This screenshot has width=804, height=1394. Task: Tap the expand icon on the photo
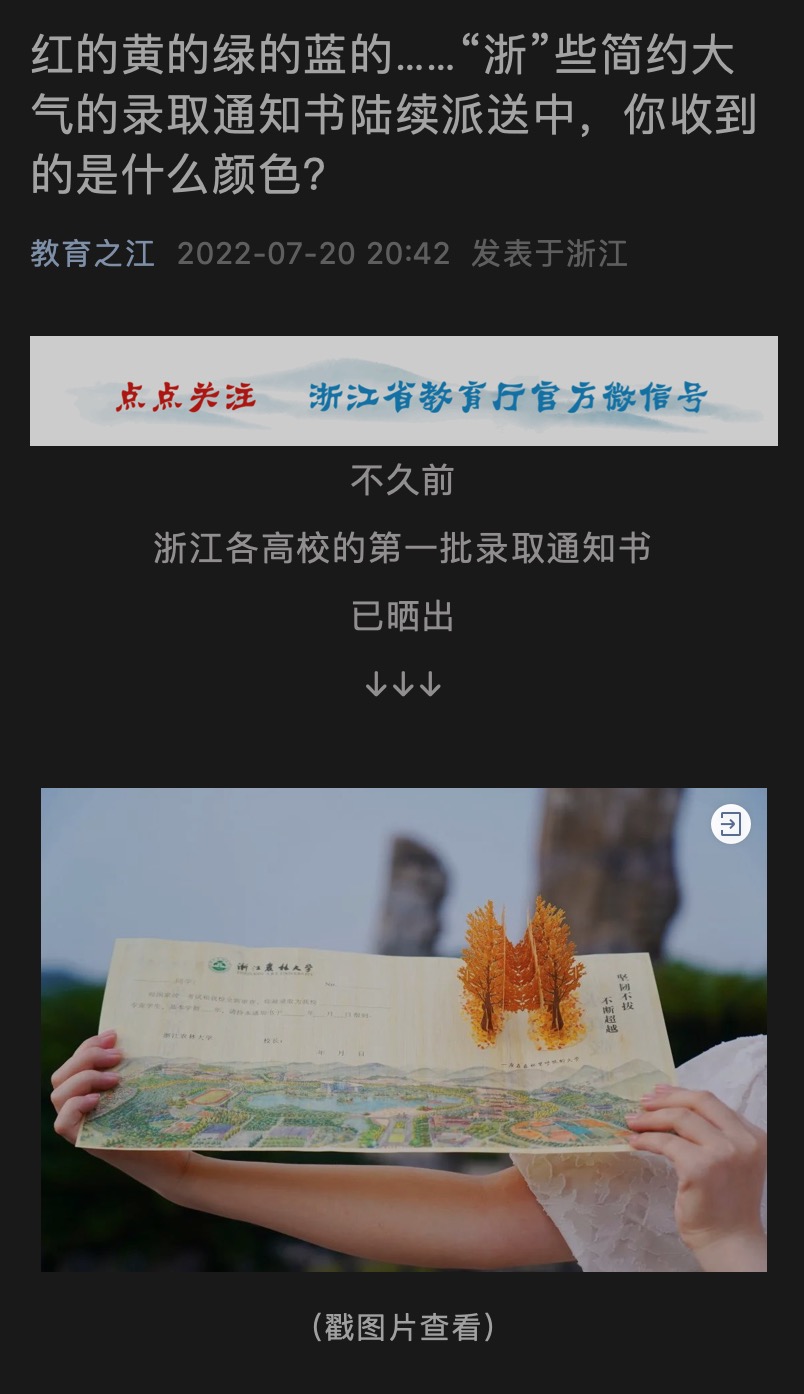point(730,824)
